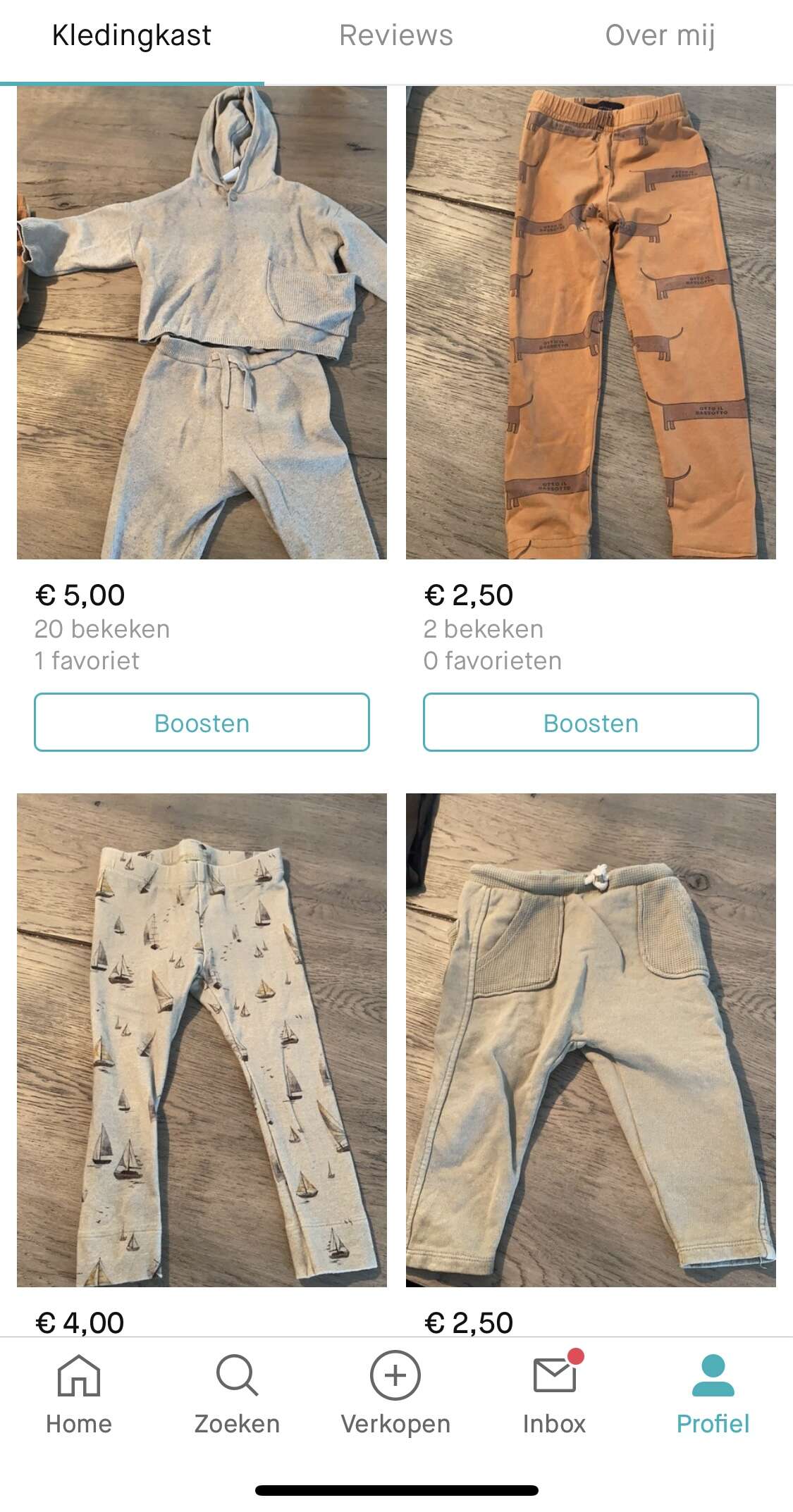Select the Kledingkast tab
793x1512 pixels.
[132, 36]
